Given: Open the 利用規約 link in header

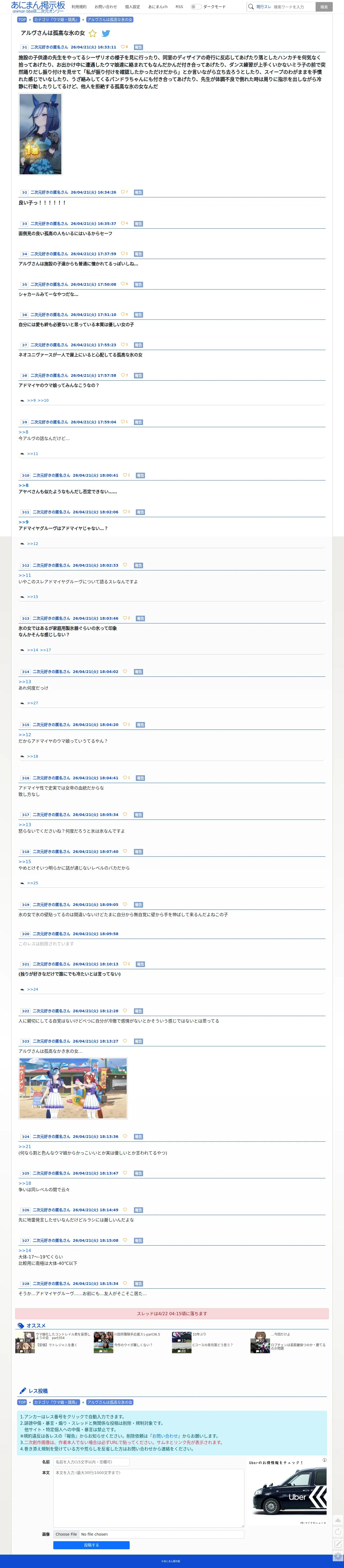Looking at the screenshot, I should coord(78,7).
